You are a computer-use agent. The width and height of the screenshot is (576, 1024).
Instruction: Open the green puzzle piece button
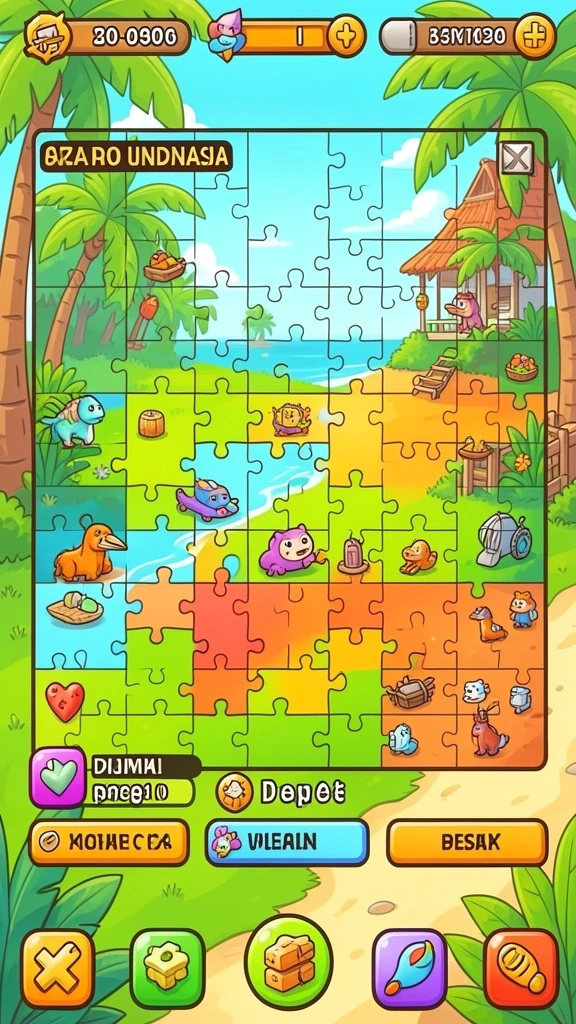(168, 968)
